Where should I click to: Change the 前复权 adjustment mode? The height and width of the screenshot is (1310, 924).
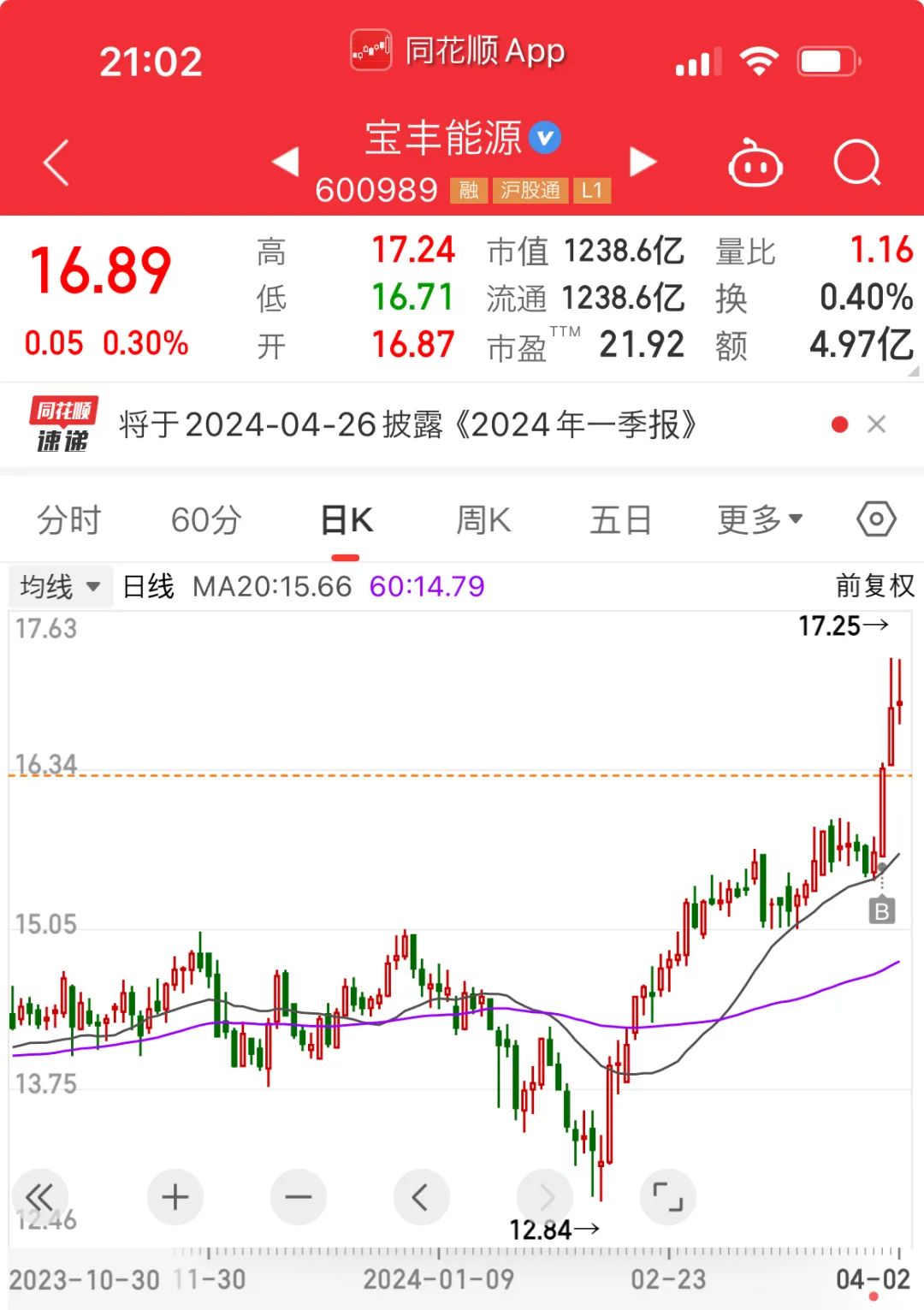coord(874,586)
